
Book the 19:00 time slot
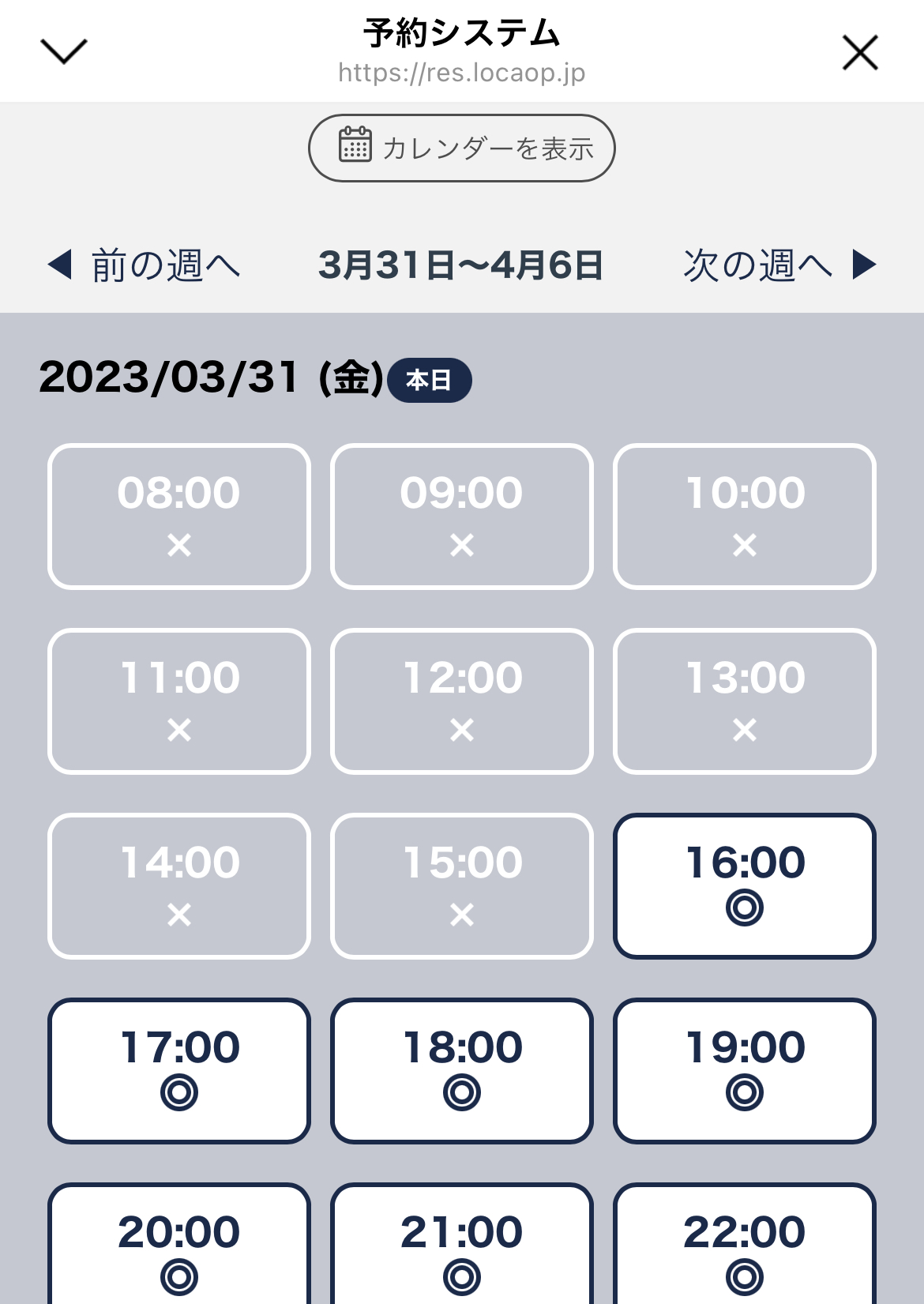744,1070
